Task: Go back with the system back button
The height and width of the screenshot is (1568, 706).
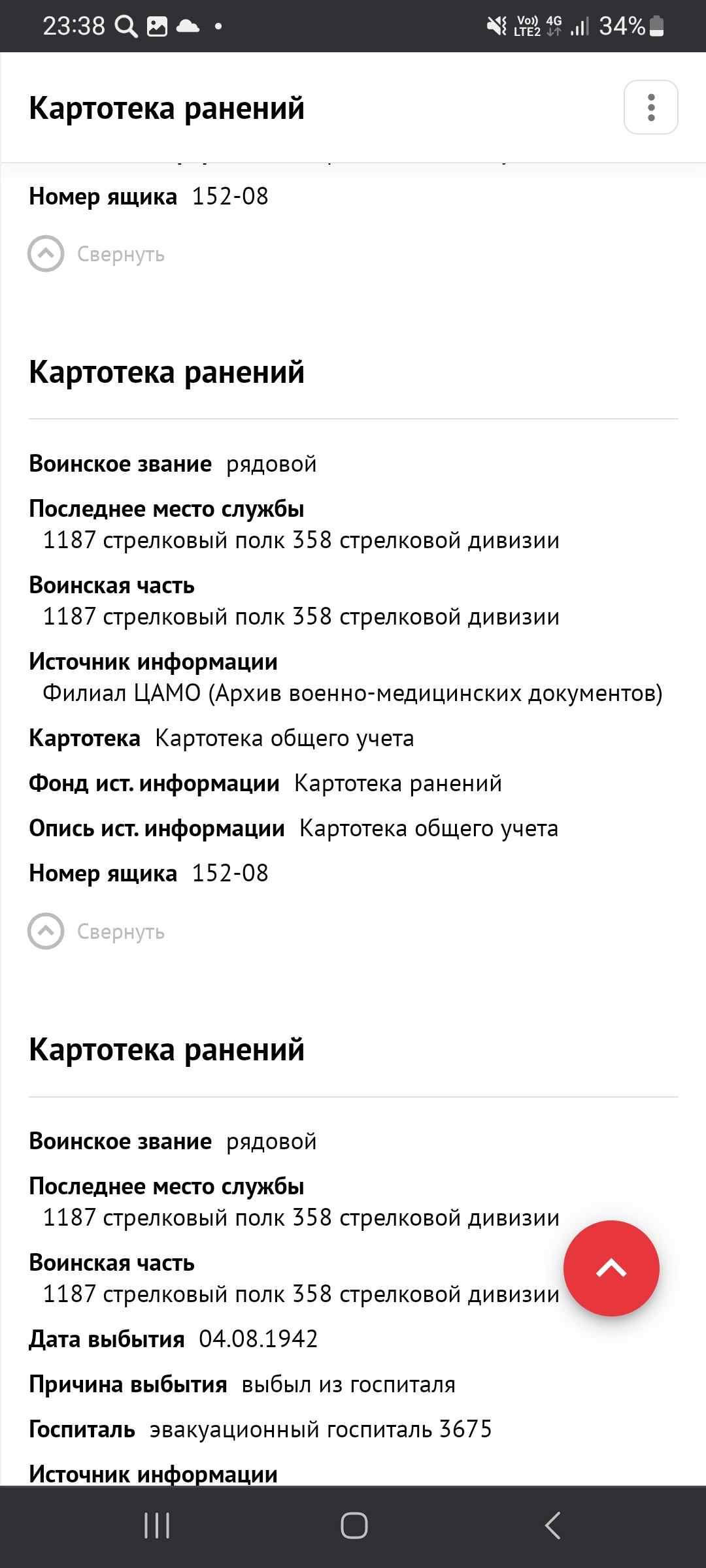Action: [x=552, y=1526]
